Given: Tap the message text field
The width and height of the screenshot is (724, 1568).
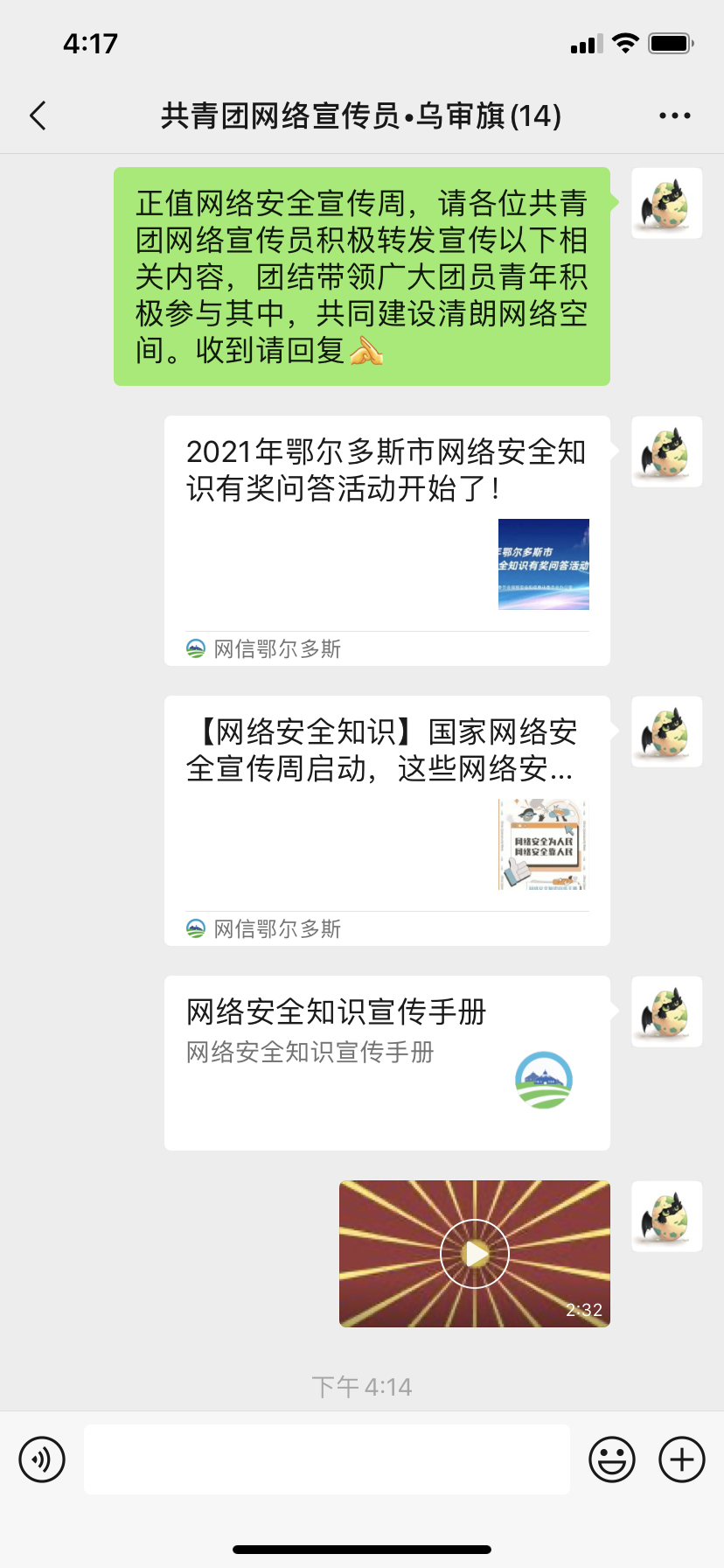Looking at the screenshot, I should point(326,1459).
